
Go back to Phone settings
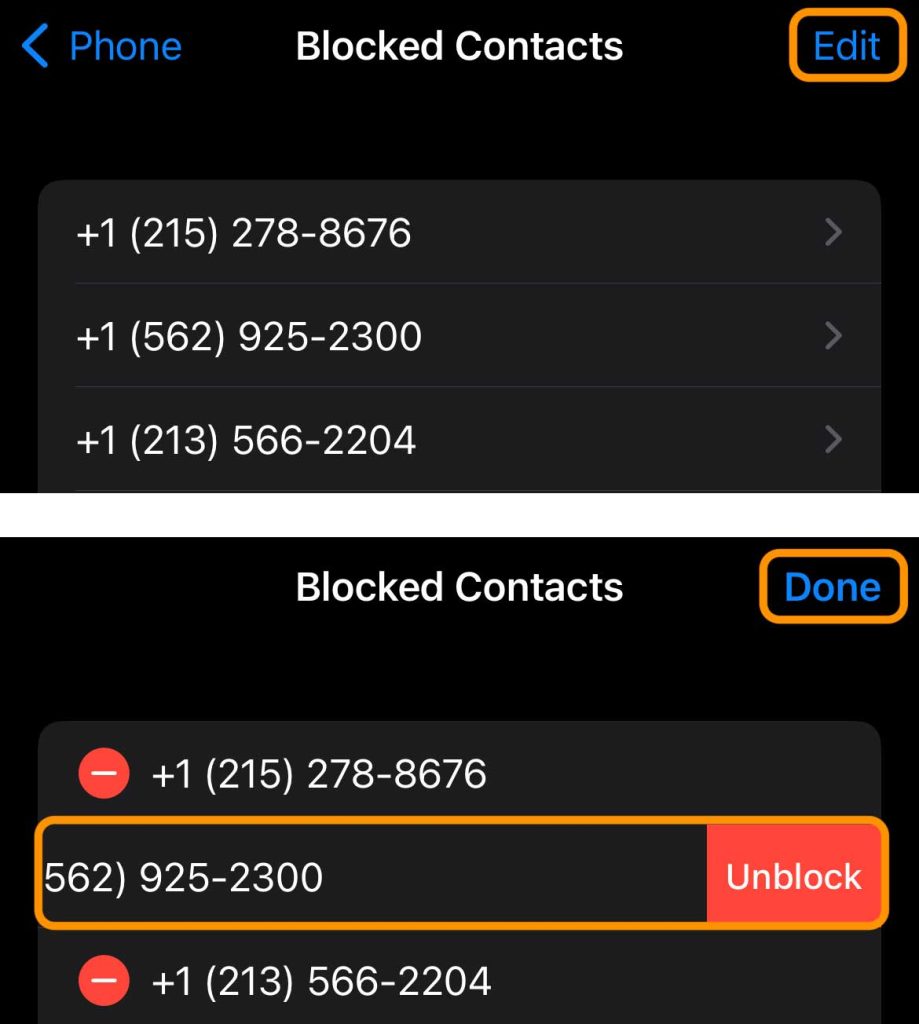pos(103,47)
